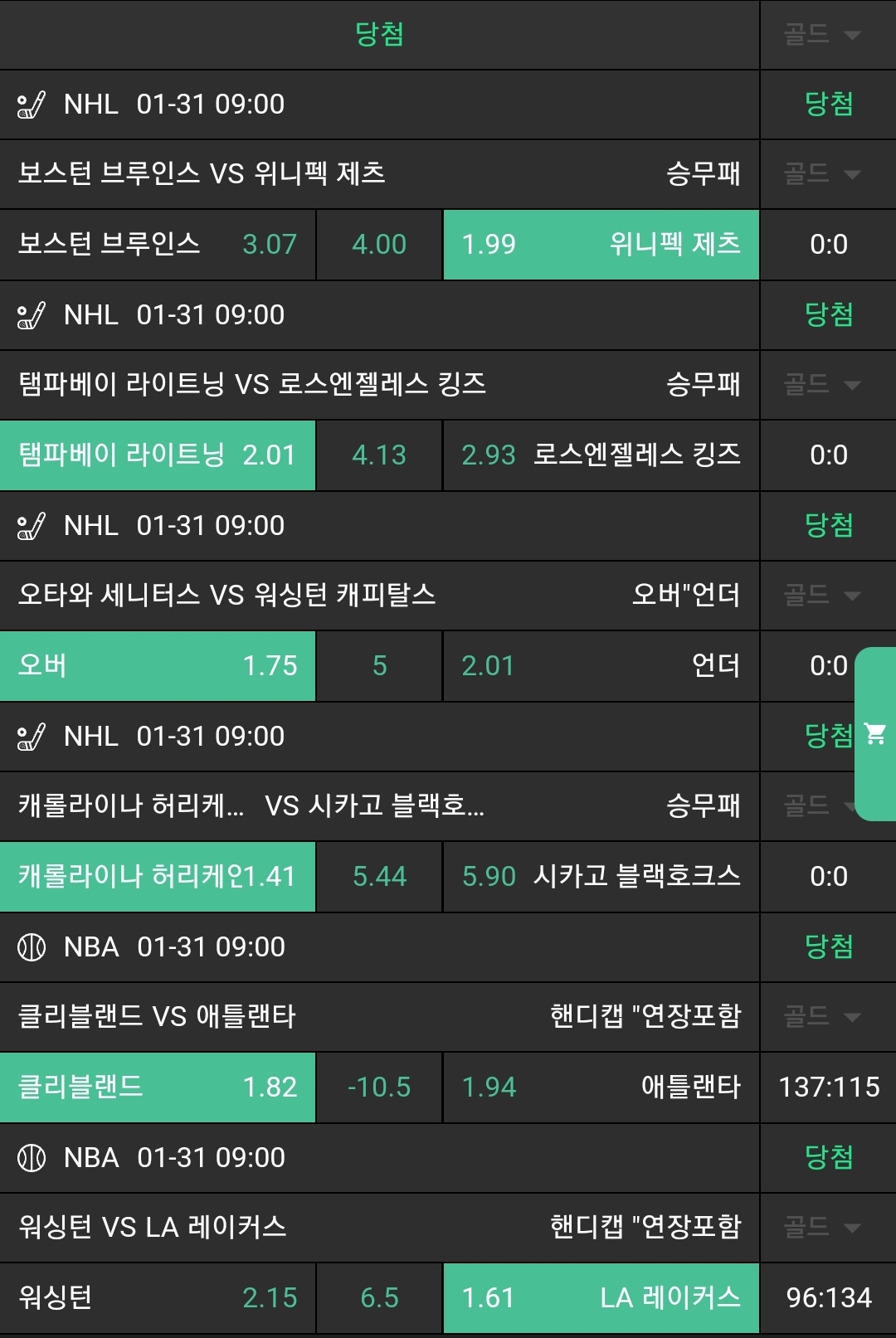
Task: Expand the 골드 dropdown in the top header
Action: click(x=822, y=35)
